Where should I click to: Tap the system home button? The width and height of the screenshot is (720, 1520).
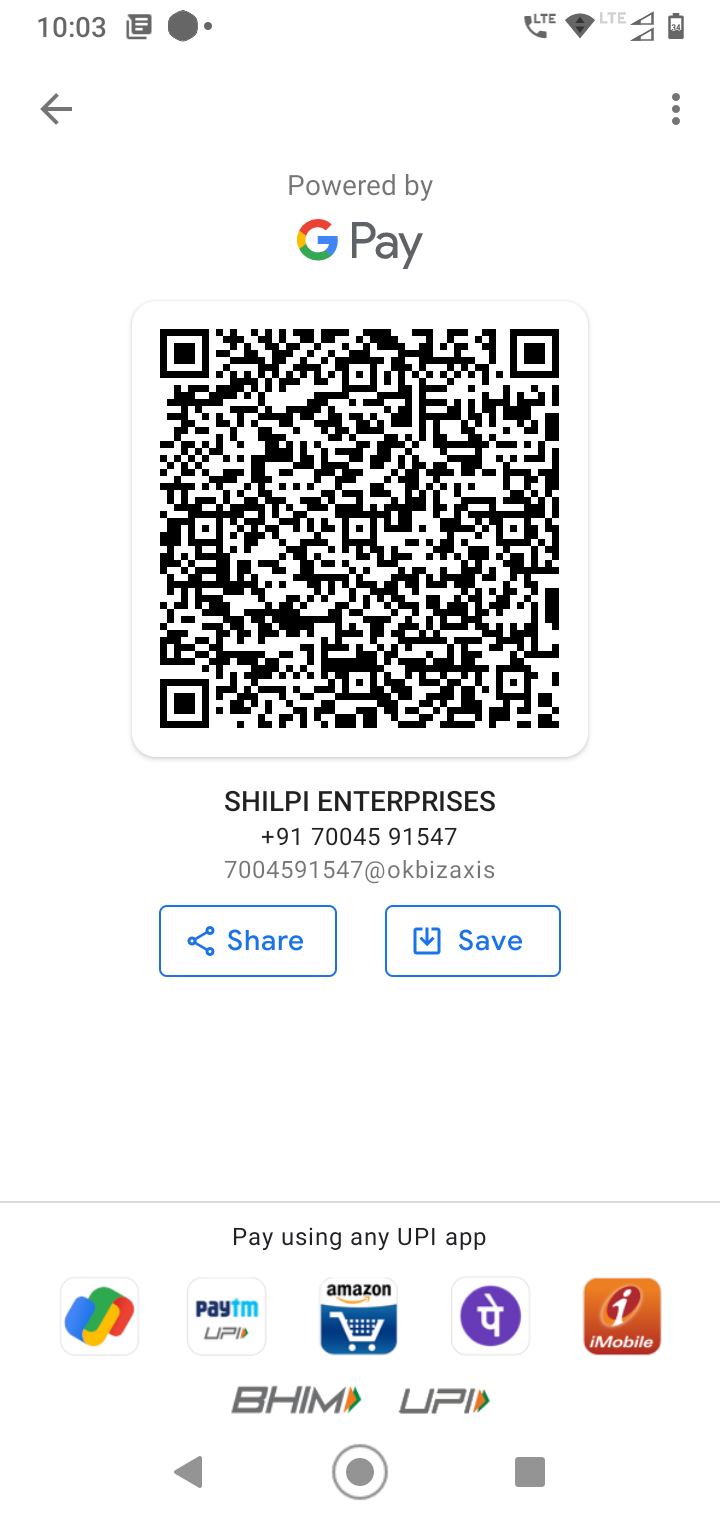point(360,1471)
